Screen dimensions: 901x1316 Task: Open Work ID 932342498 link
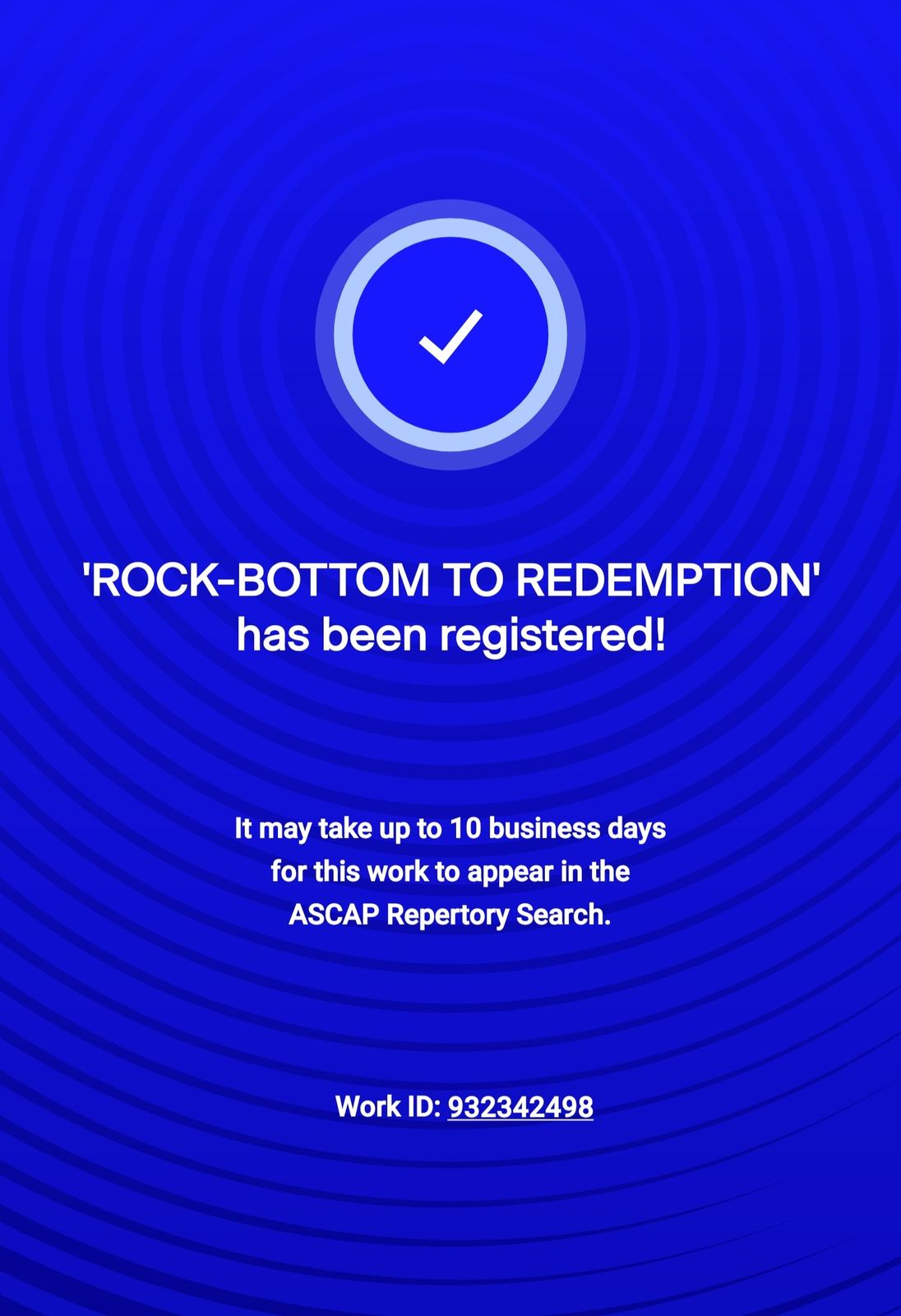520,1107
